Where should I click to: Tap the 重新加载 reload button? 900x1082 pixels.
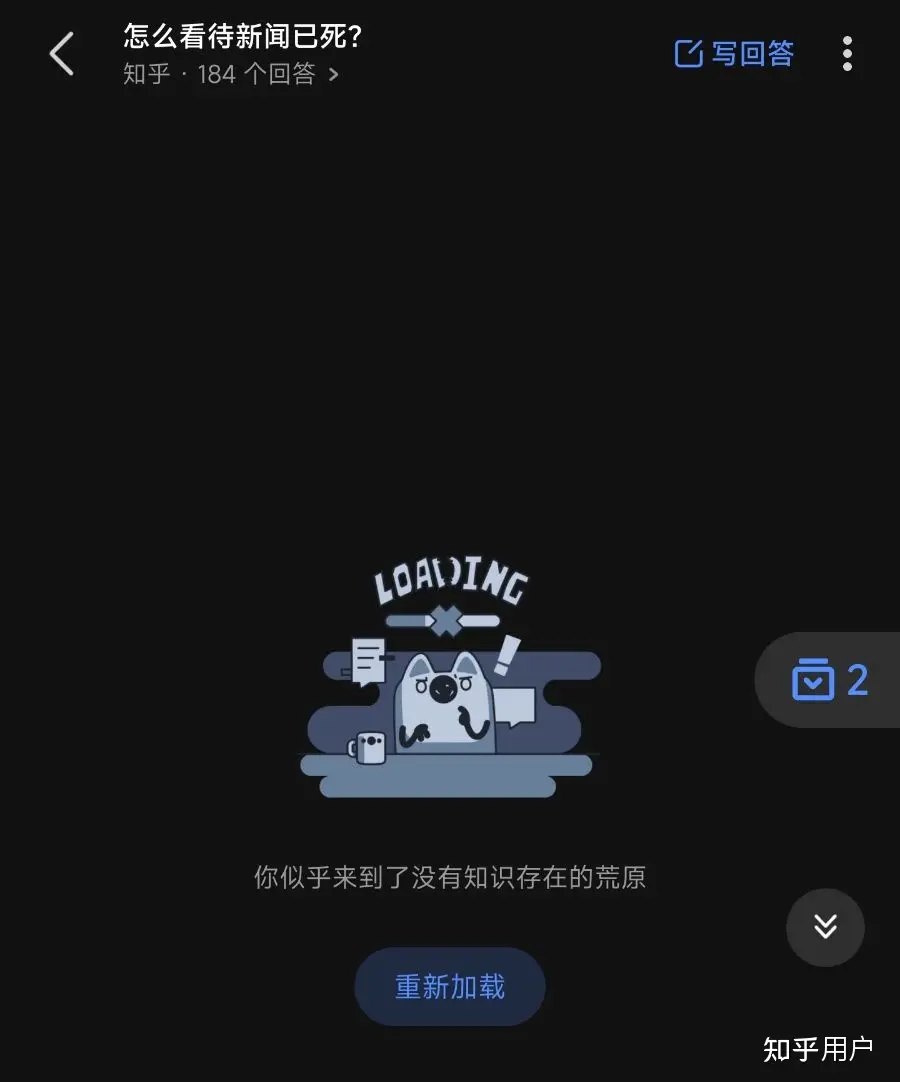450,987
